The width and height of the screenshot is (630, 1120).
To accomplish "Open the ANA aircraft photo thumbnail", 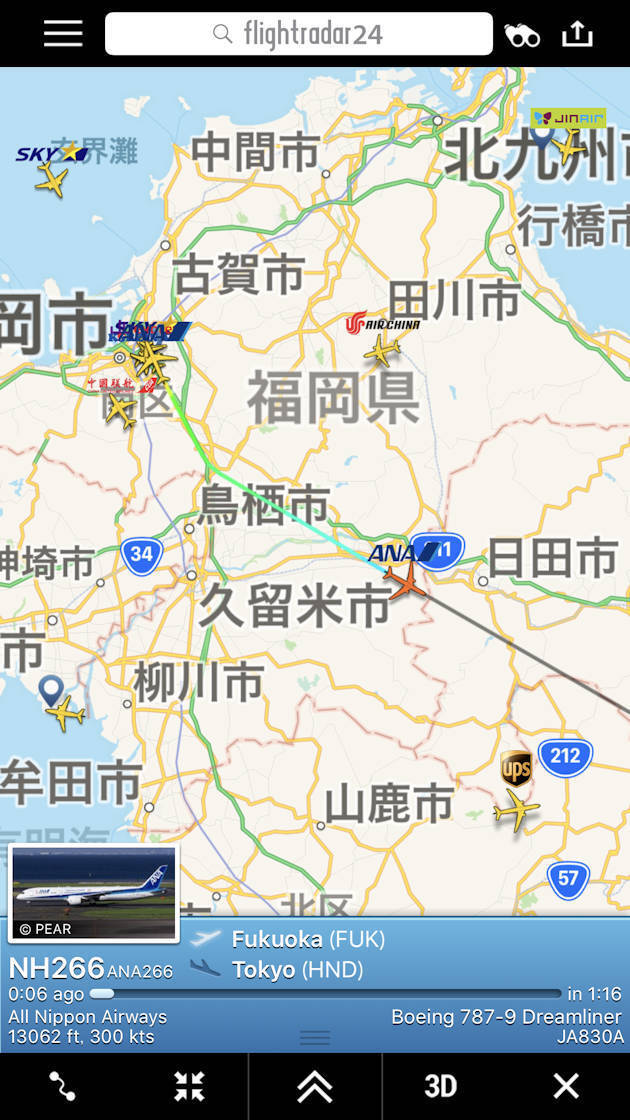I will click(94, 893).
